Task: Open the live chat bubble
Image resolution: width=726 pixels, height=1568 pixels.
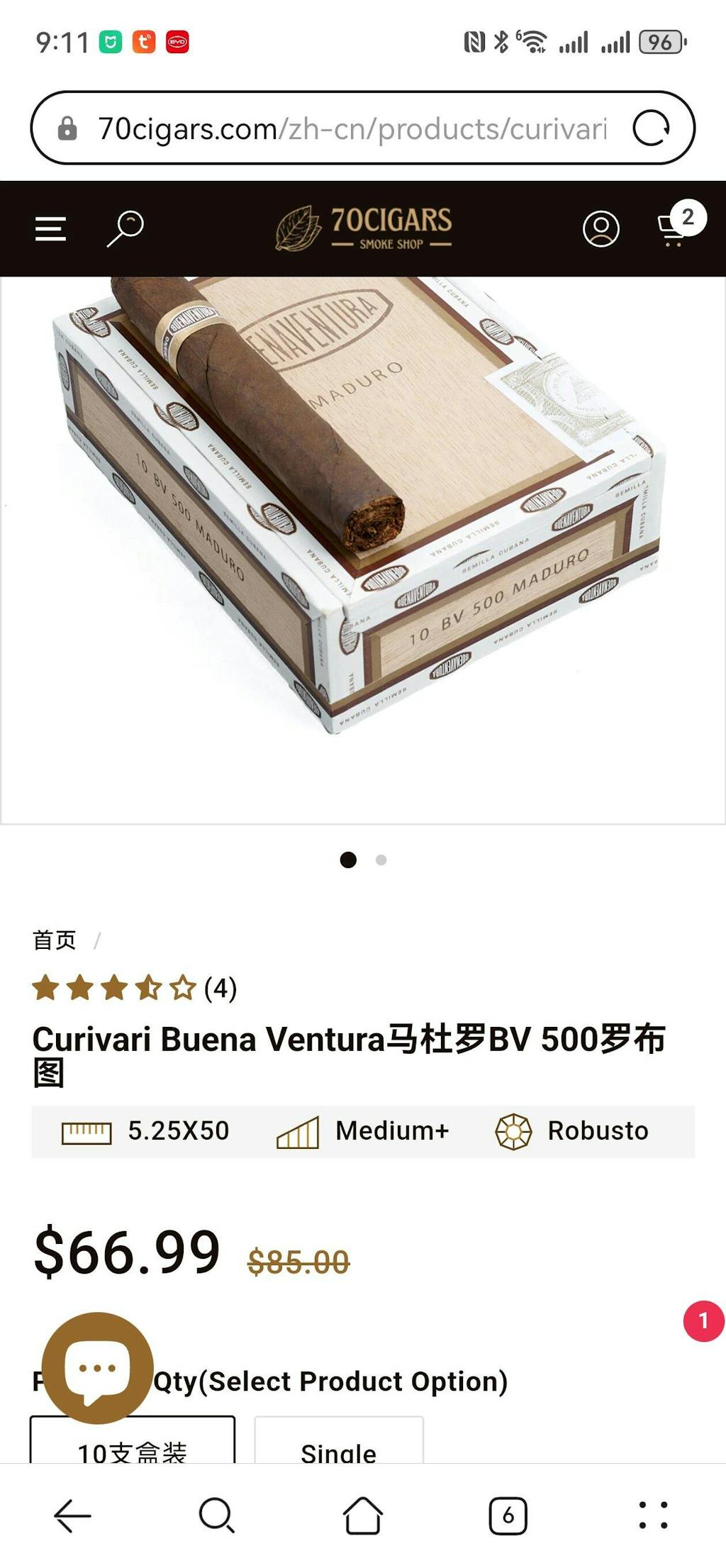Action: click(x=97, y=1368)
